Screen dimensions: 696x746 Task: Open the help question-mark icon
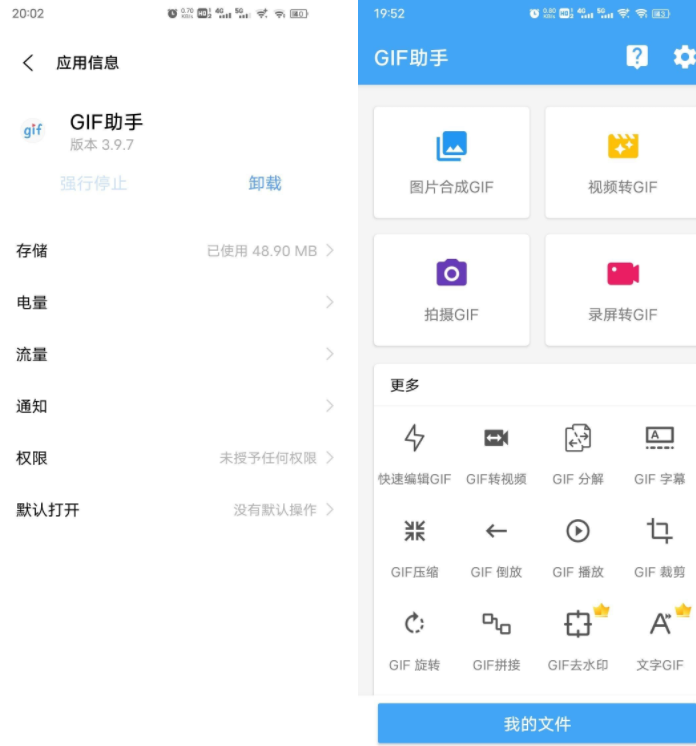coord(637,57)
